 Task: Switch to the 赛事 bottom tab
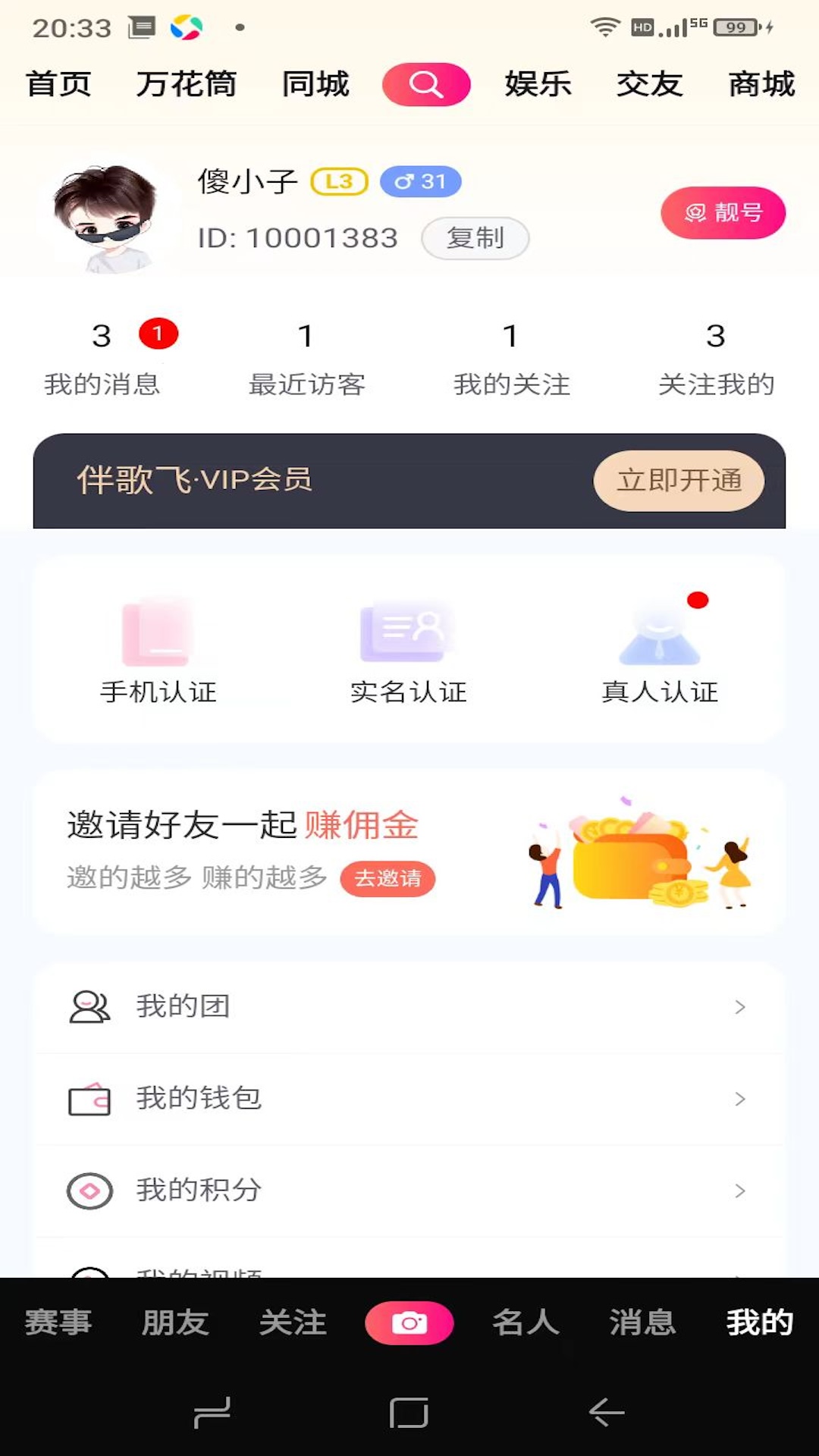58,1323
